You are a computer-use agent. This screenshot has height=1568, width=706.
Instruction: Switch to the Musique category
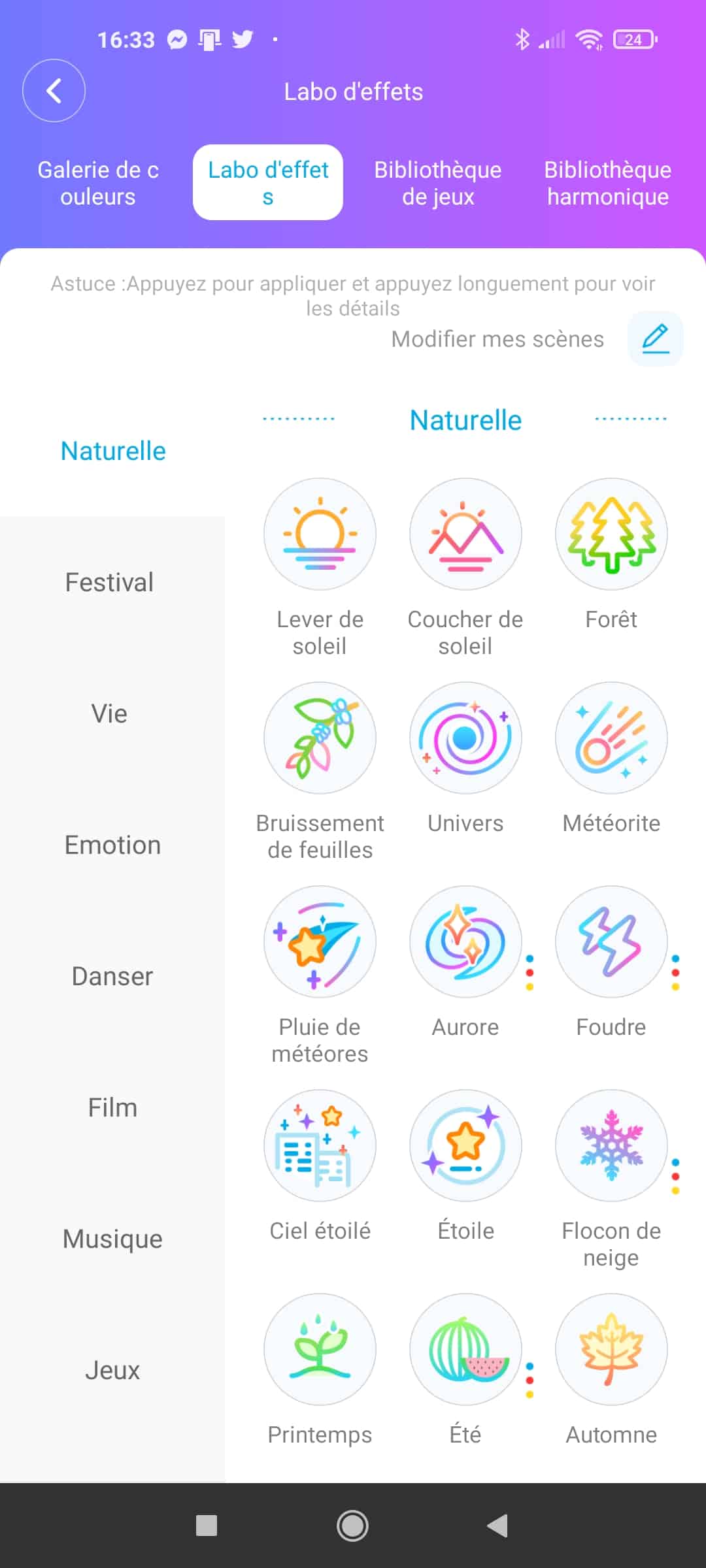coord(112,1239)
